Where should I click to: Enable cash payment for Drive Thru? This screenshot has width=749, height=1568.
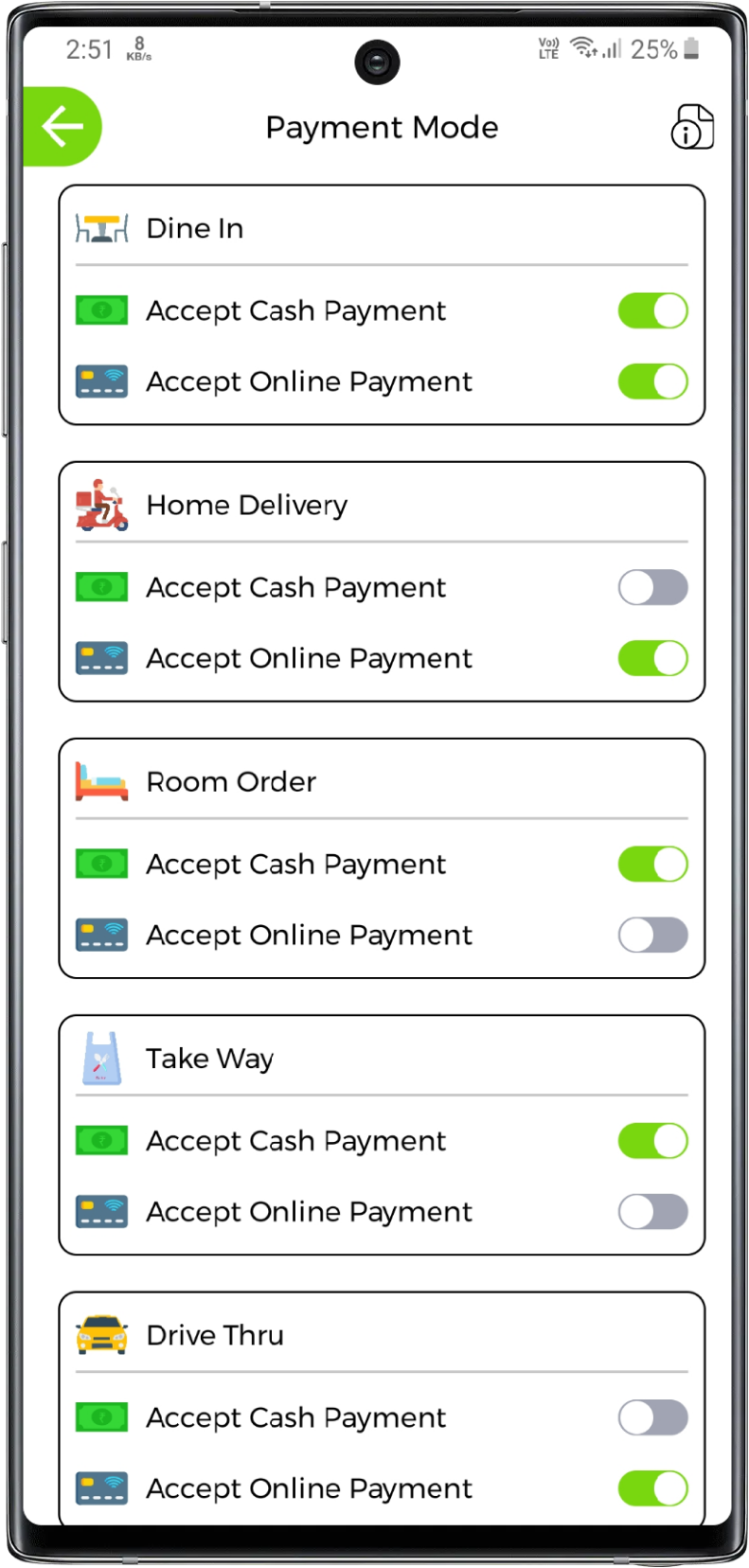click(x=652, y=1417)
